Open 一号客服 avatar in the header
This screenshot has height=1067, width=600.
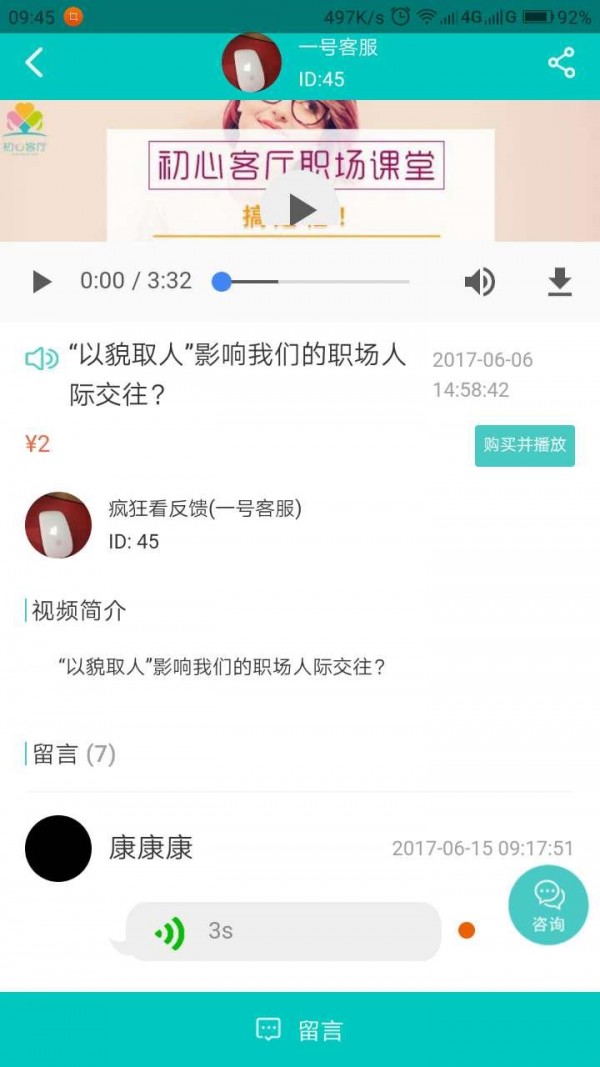(x=251, y=63)
